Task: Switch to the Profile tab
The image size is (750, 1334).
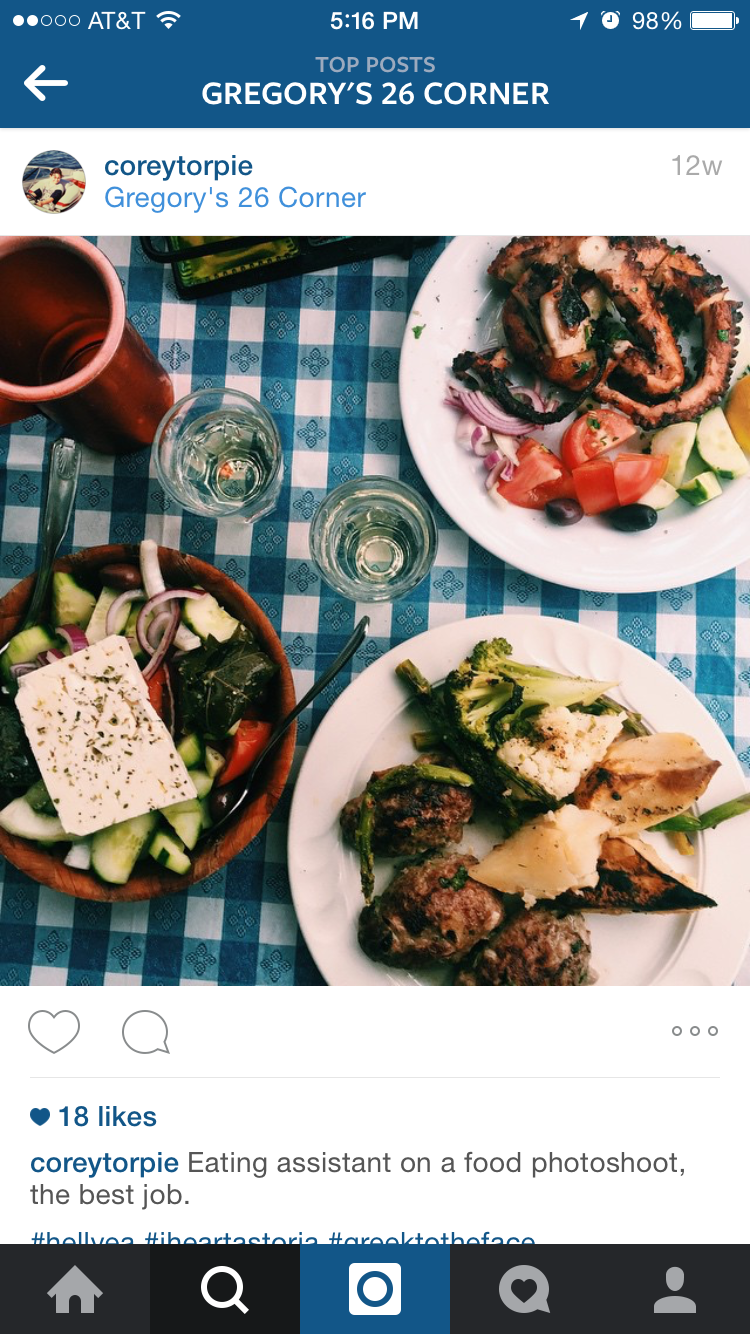Action: (x=675, y=1290)
